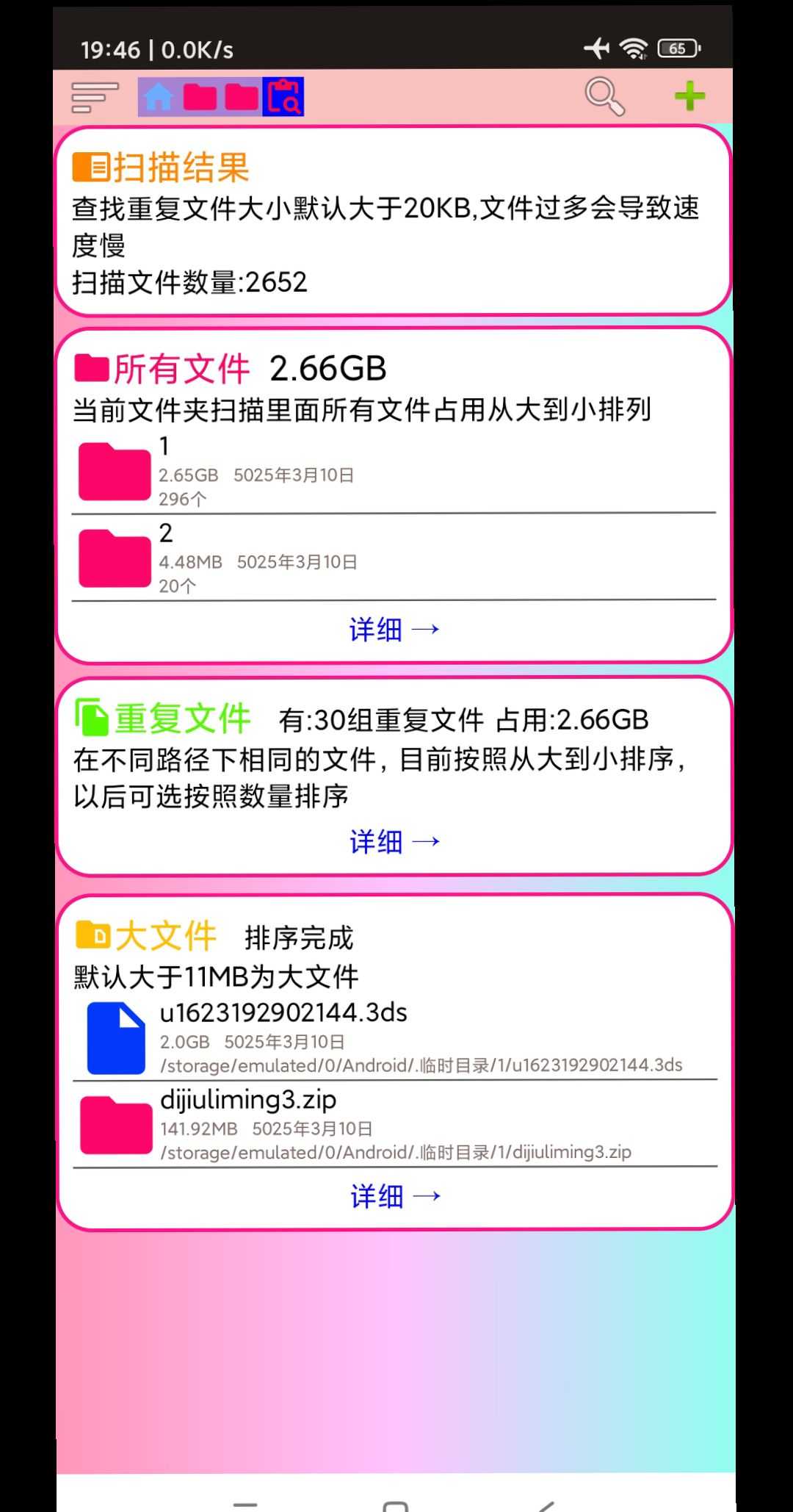View details under 所有文件 section
793x1512 pixels.
pos(394,630)
